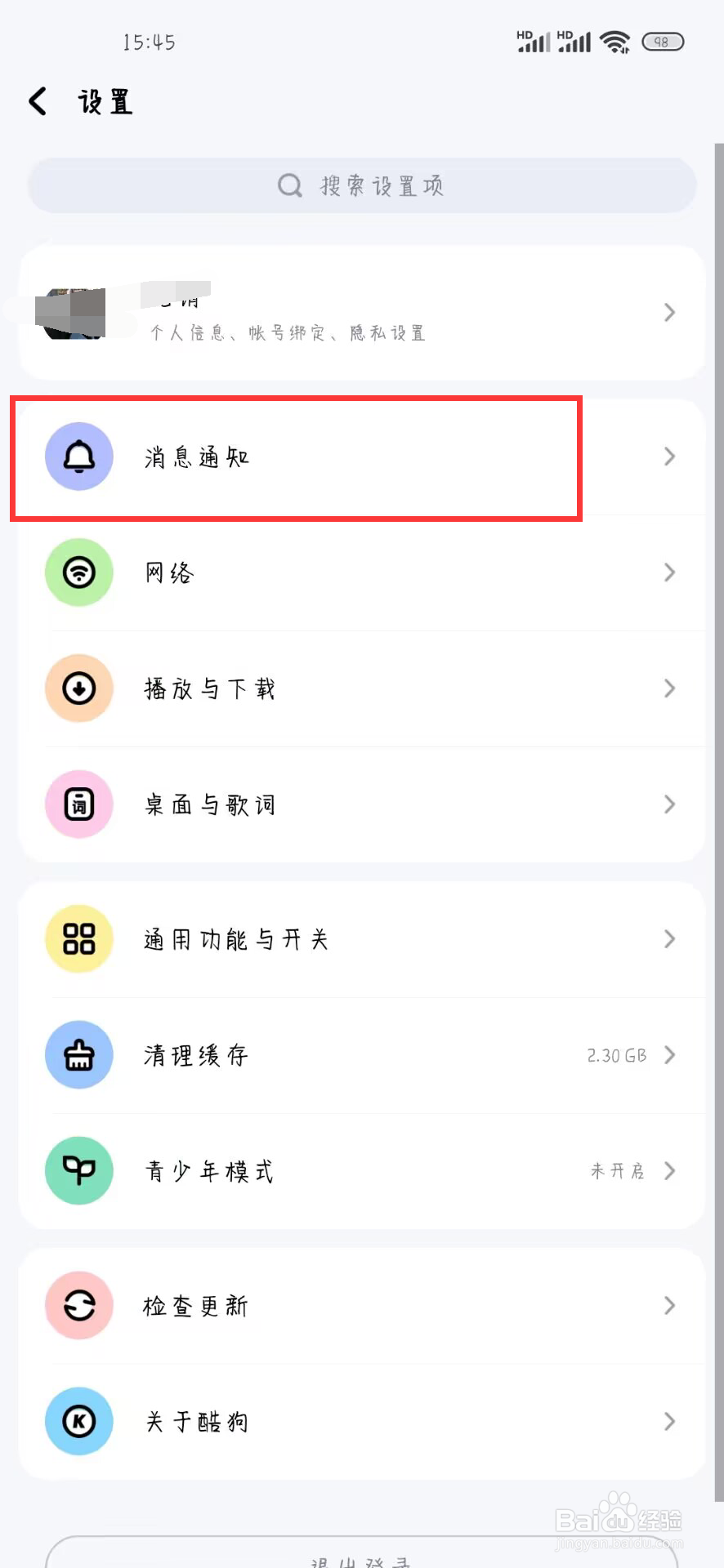Open 青少年模式 settings via its chevron
This screenshot has width=724, height=1568.
coord(668,1170)
